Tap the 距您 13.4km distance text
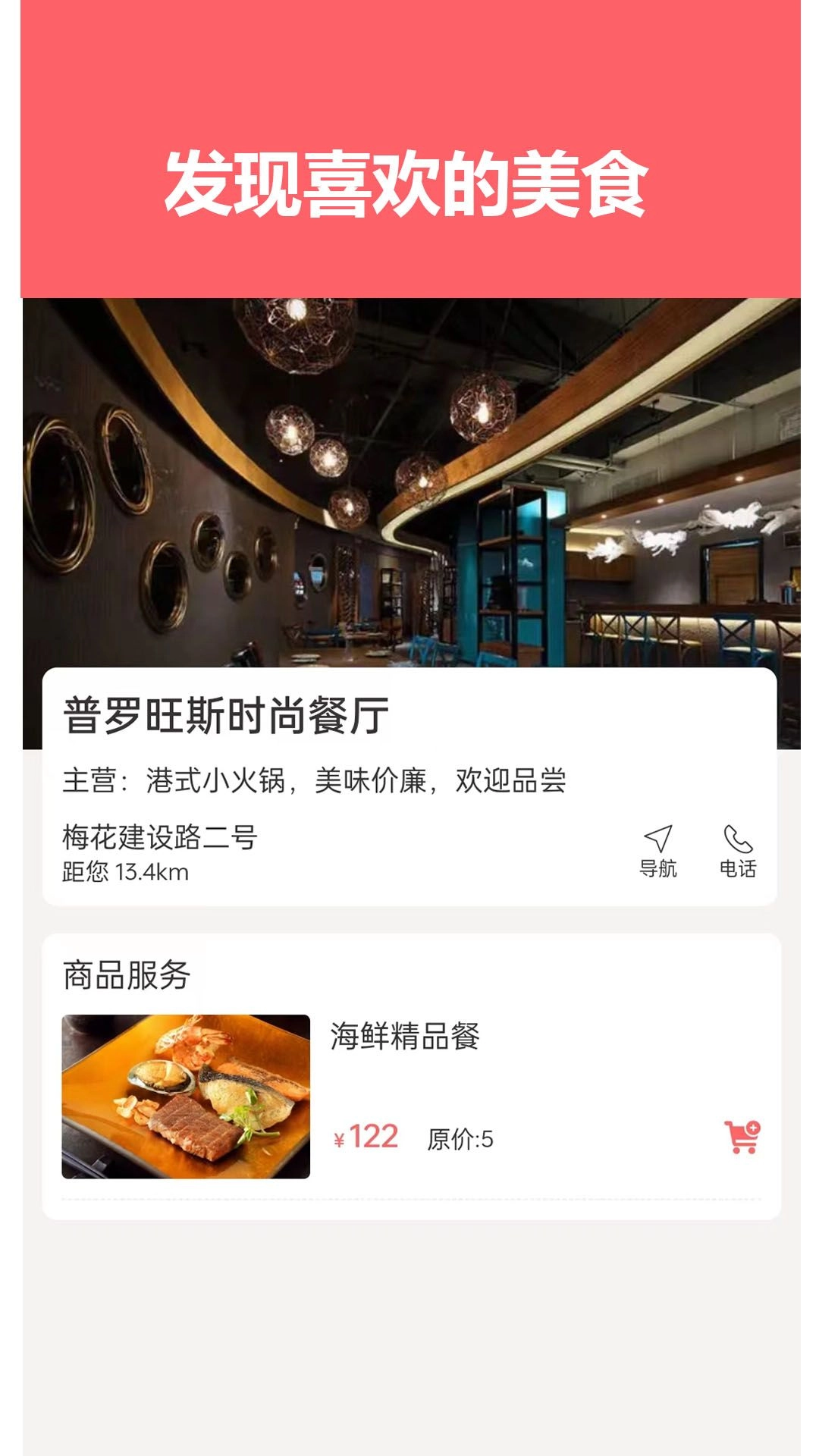Image resolution: width=819 pixels, height=1456 pixels. tap(124, 872)
